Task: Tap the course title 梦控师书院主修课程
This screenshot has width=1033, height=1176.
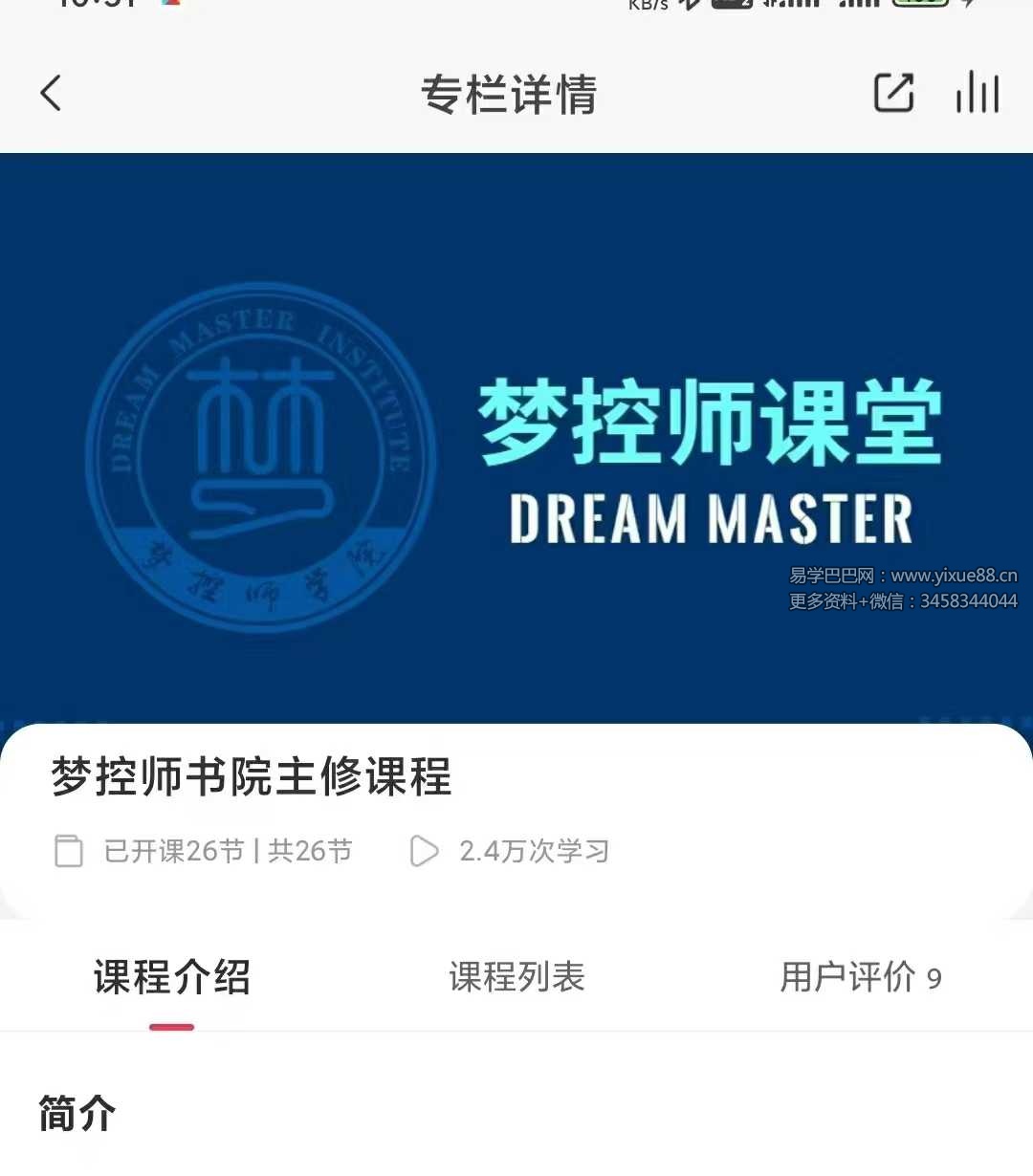Action: pos(253,779)
